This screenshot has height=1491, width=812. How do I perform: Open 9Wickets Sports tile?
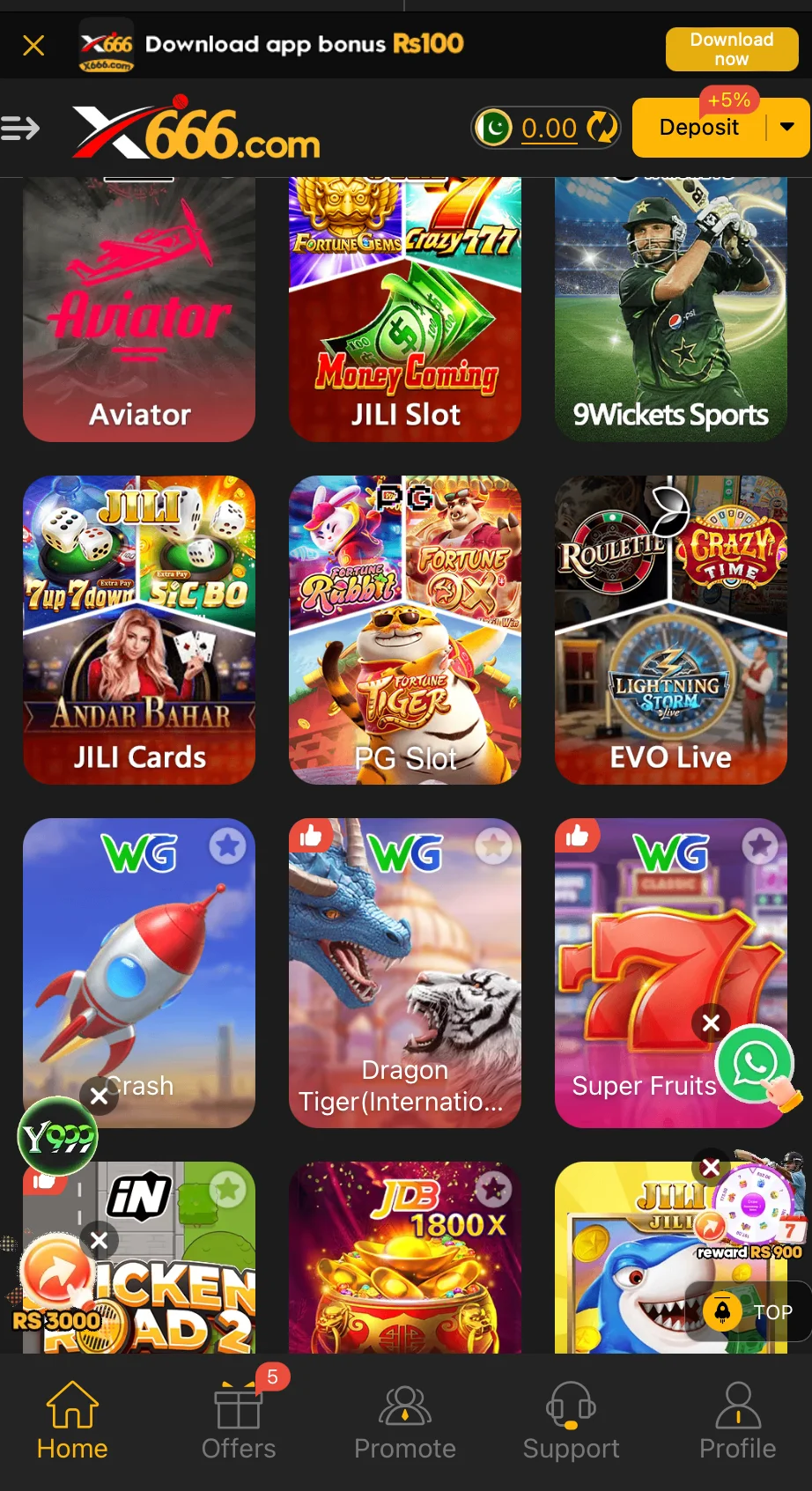pos(670,308)
